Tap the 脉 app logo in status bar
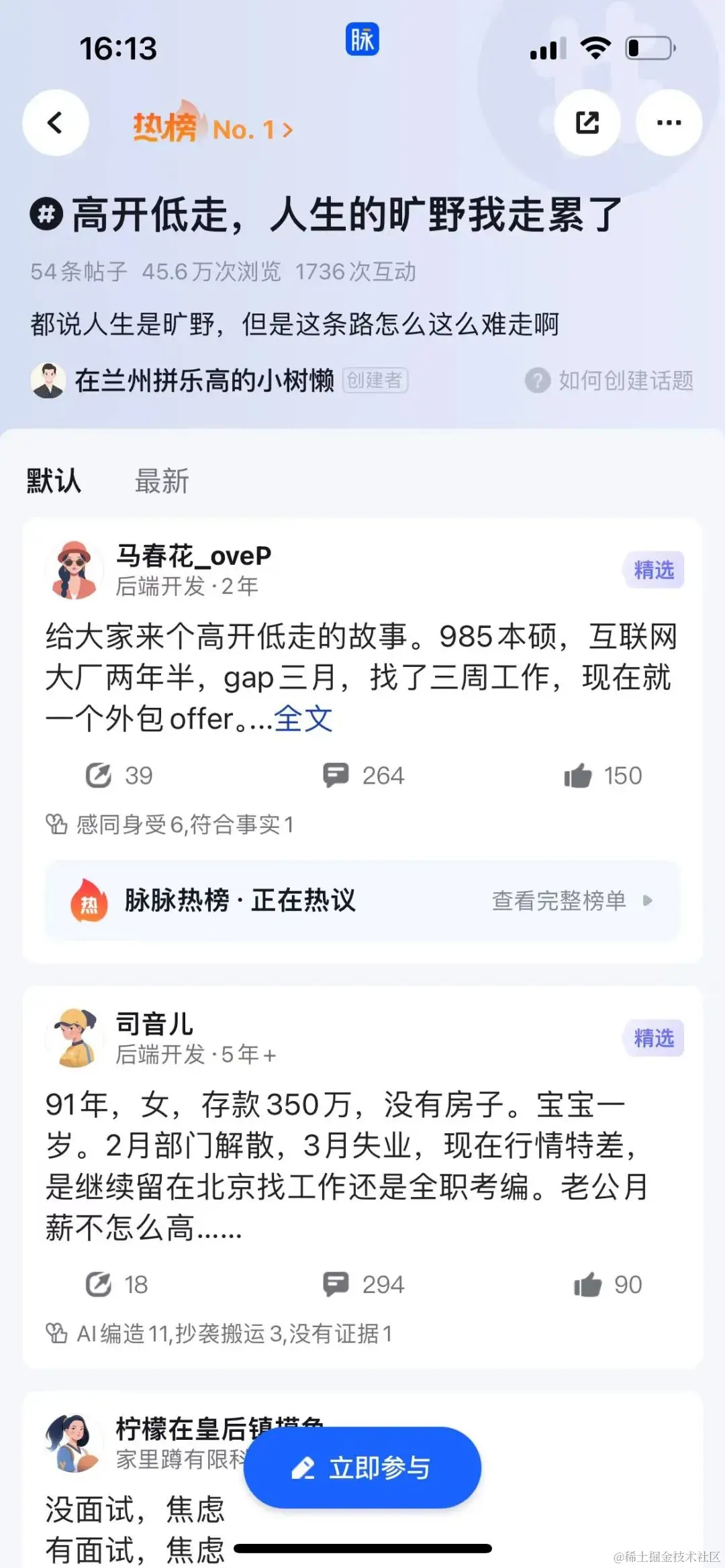 click(362, 40)
